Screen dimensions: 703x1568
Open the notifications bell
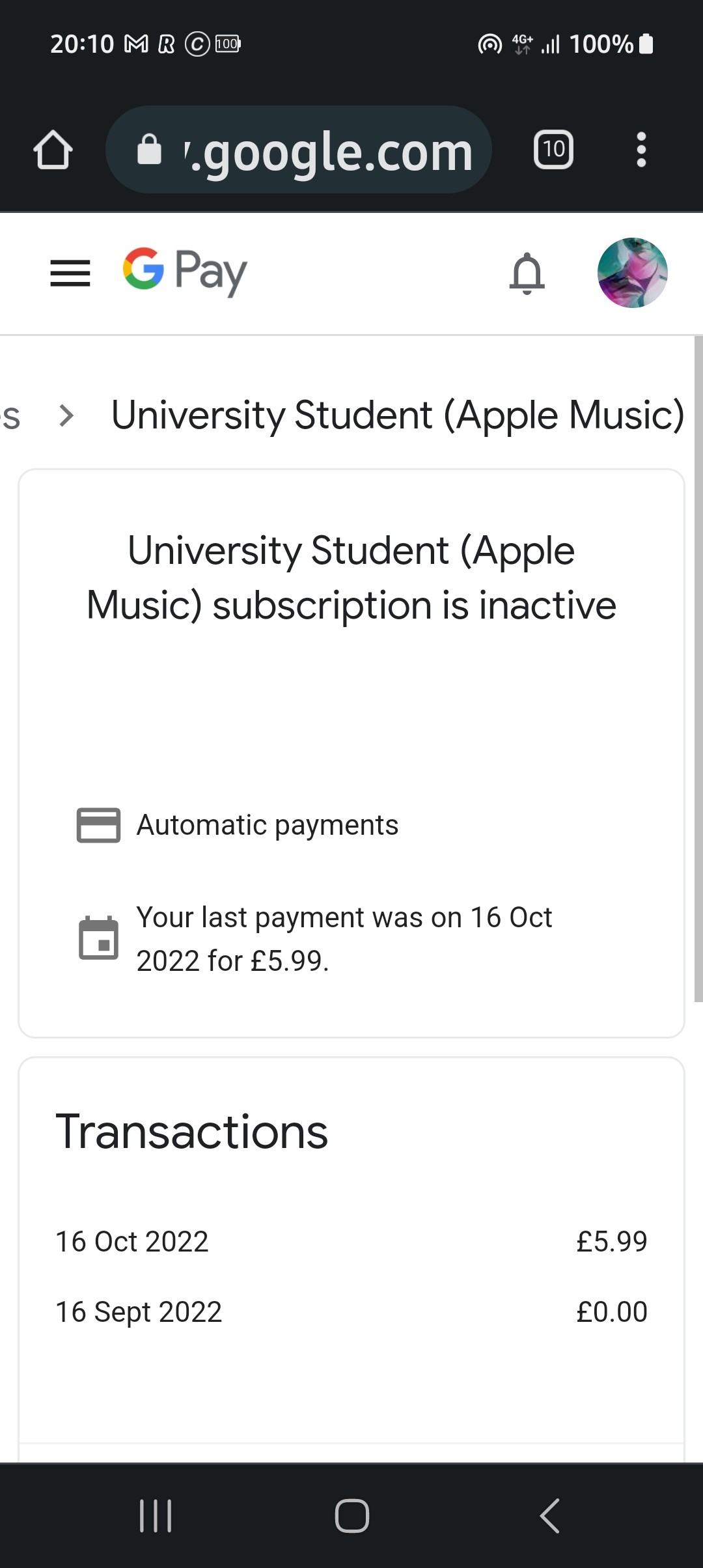(527, 273)
